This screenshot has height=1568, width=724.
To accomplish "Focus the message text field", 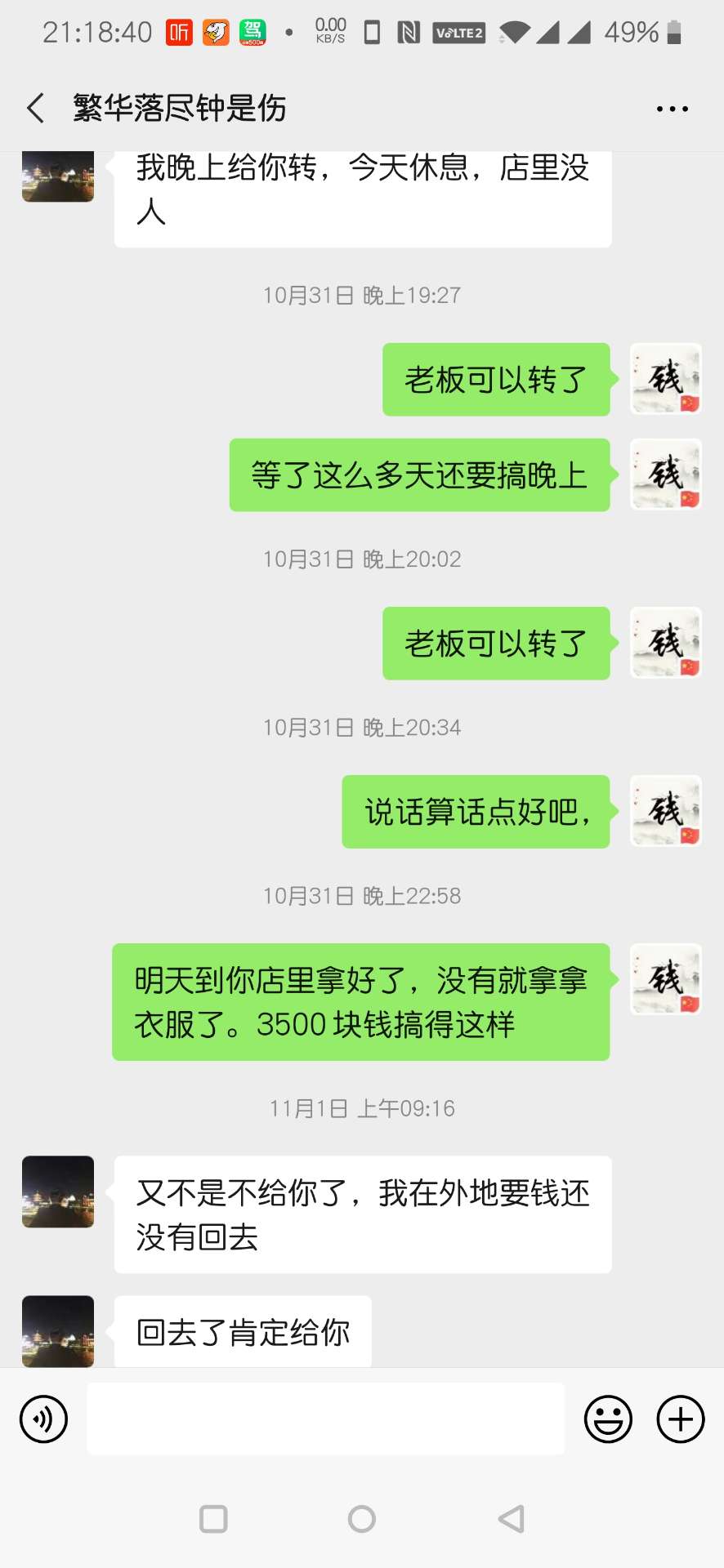I will point(325,1419).
